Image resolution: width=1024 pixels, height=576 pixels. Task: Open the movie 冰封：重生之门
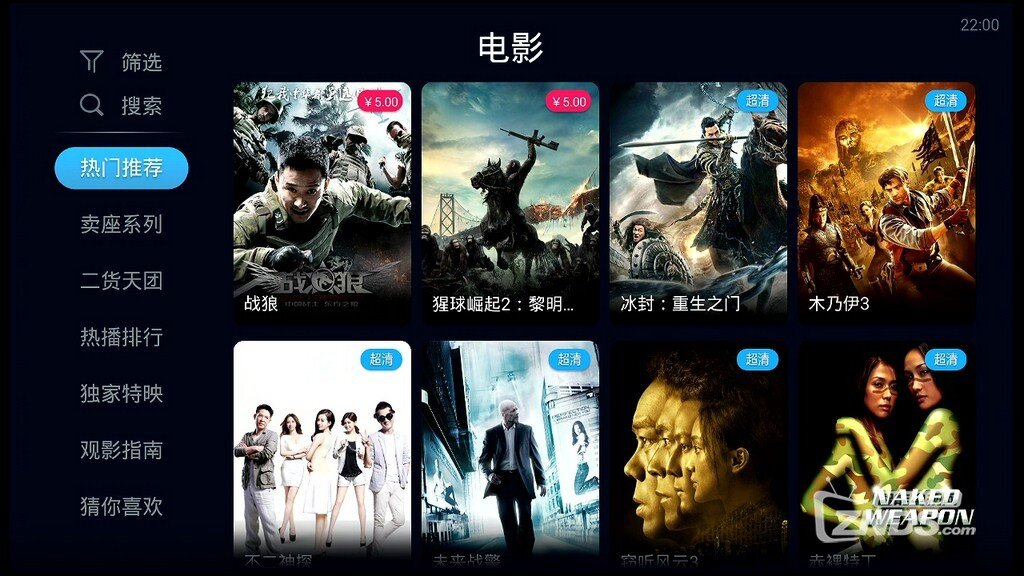tap(698, 202)
